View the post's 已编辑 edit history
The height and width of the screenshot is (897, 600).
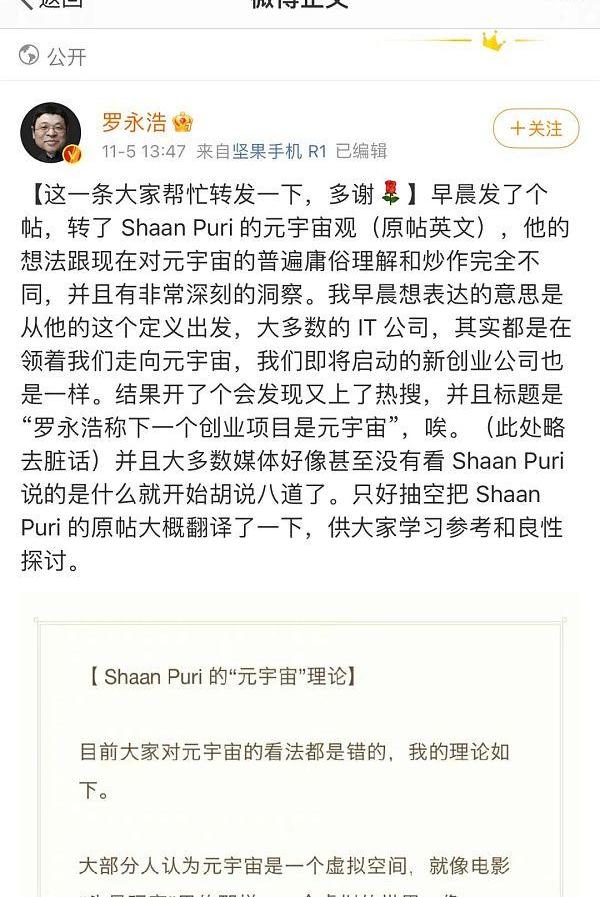tap(361, 151)
